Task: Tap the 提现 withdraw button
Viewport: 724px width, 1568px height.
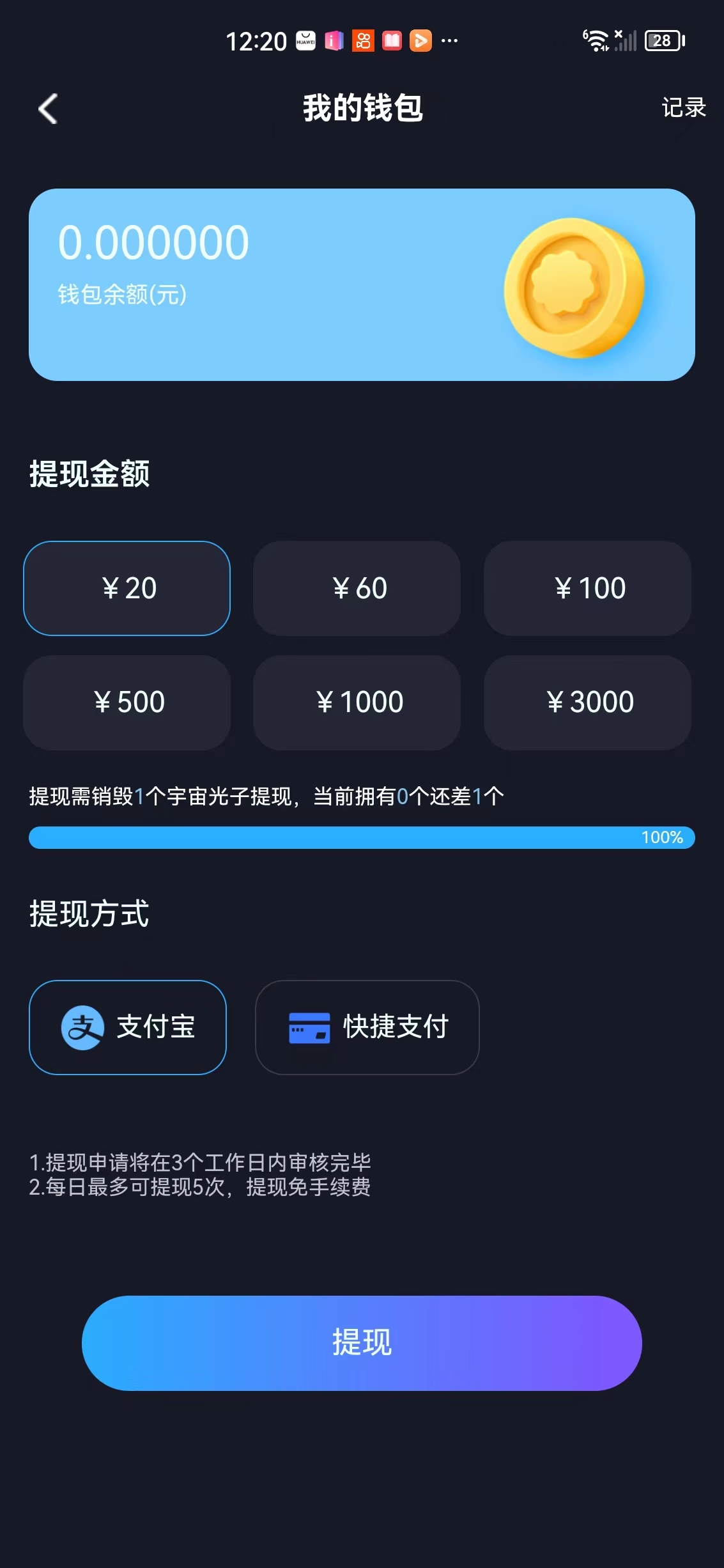Action: click(x=362, y=1343)
